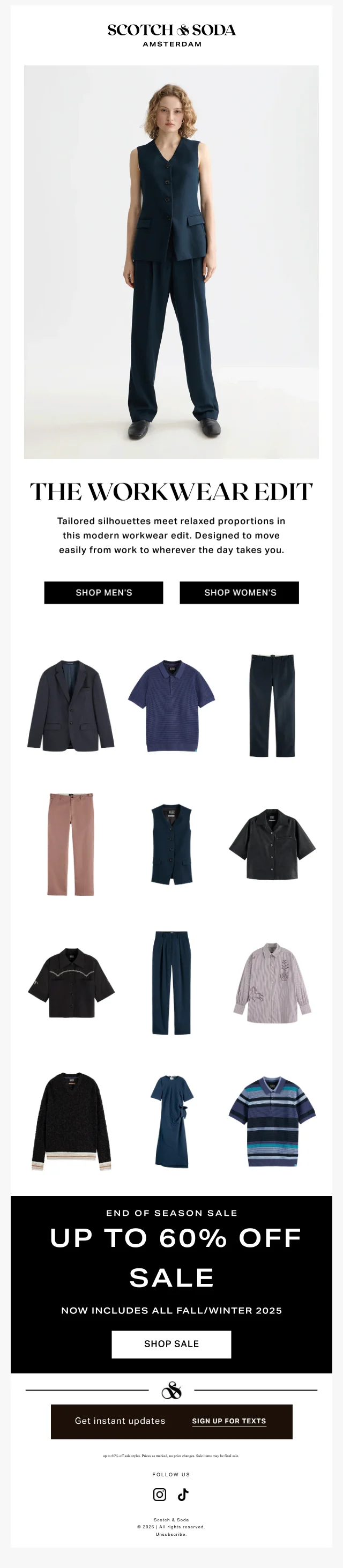This screenshot has width=343, height=1568.
Task: Open the black western embroidered shirt
Action: pos(71,982)
